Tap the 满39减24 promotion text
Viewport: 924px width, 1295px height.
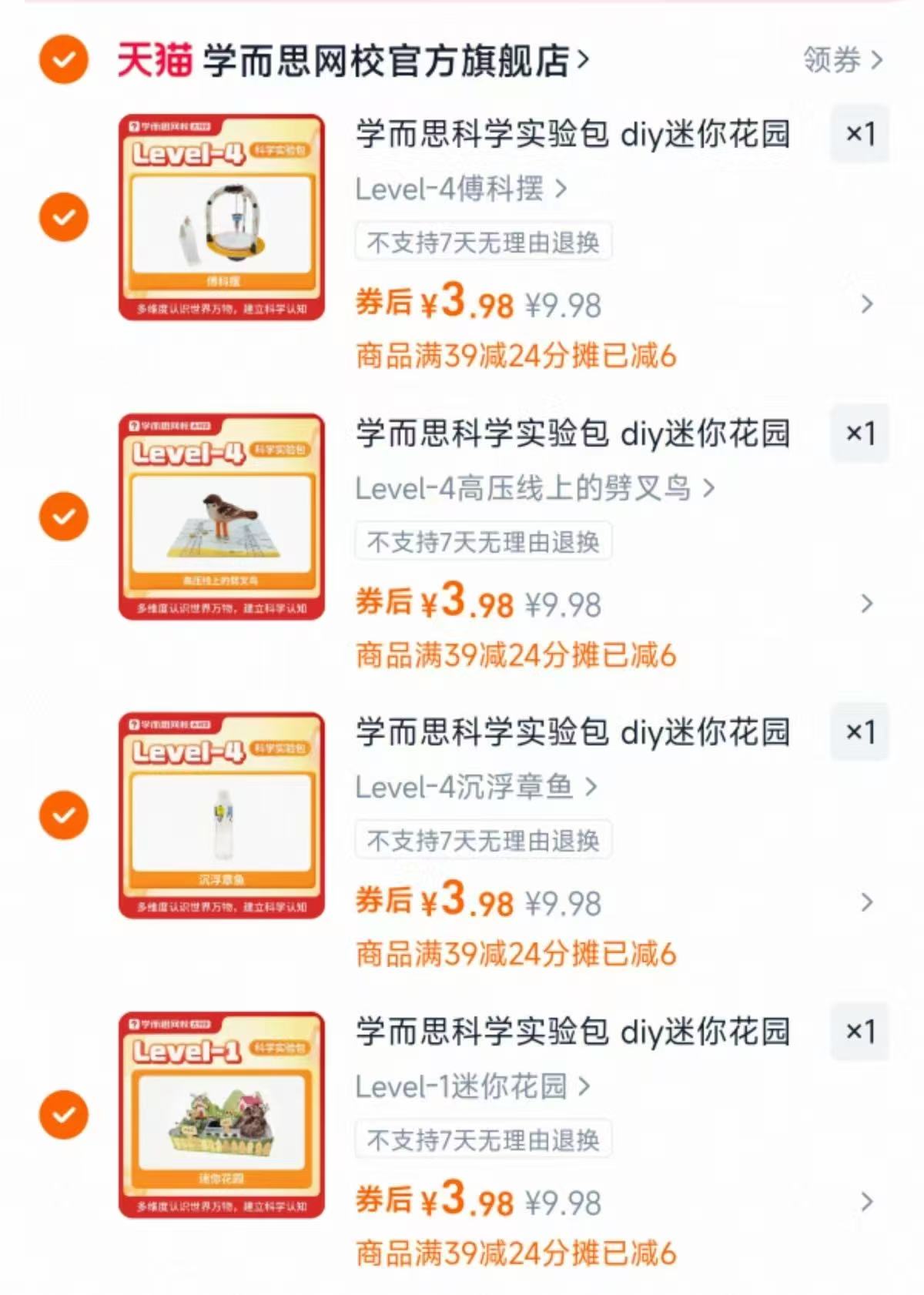516,356
